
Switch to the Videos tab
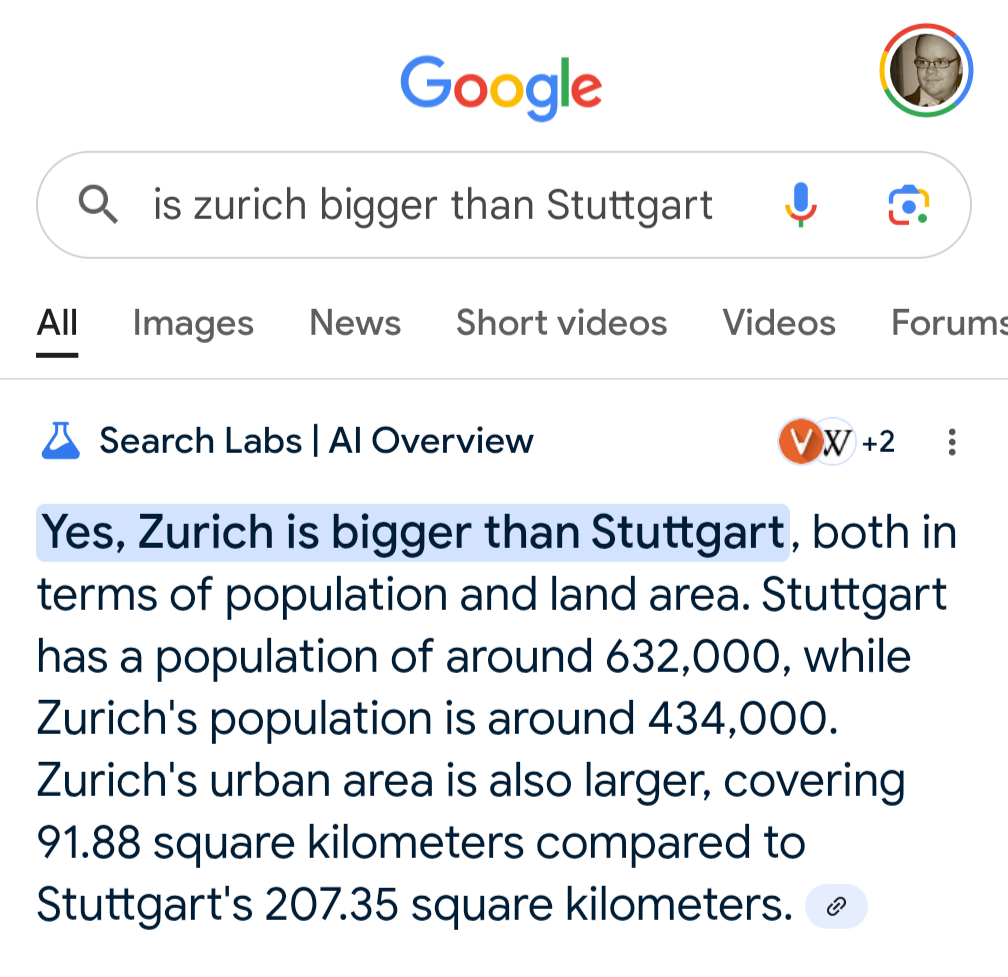pyautogui.click(x=779, y=323)
